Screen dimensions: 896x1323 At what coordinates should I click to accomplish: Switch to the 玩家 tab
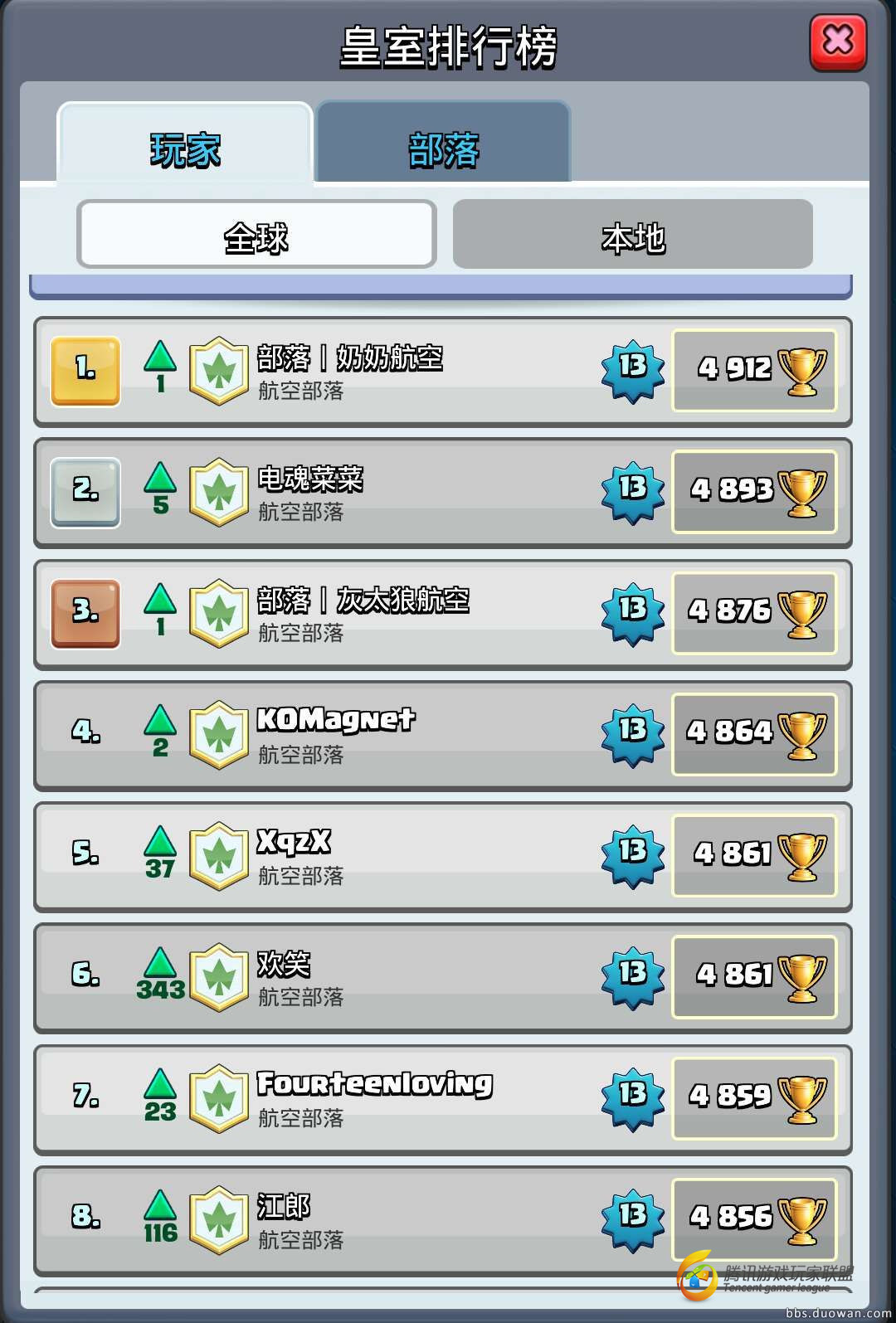(x=185, y=144)
